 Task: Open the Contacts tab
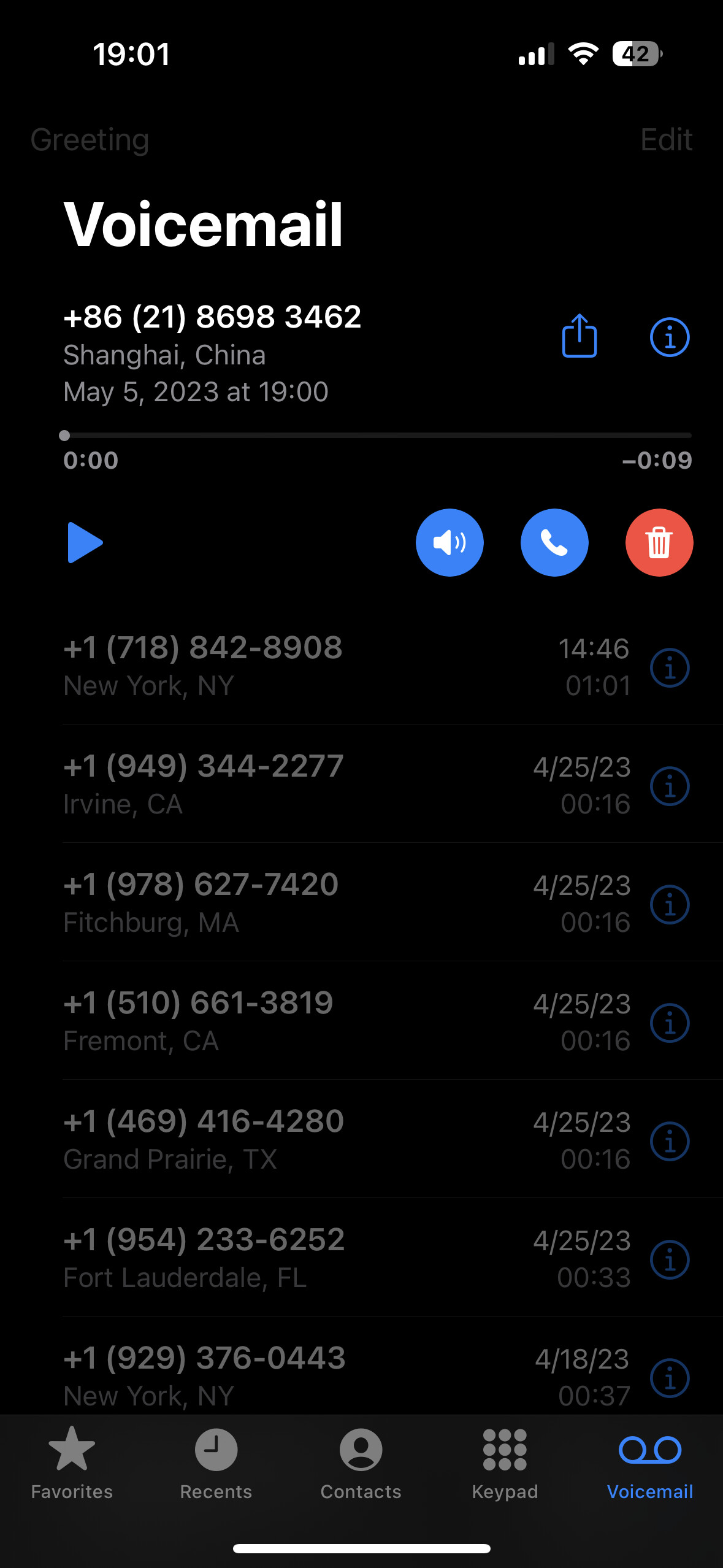[x=361, y=1463]
